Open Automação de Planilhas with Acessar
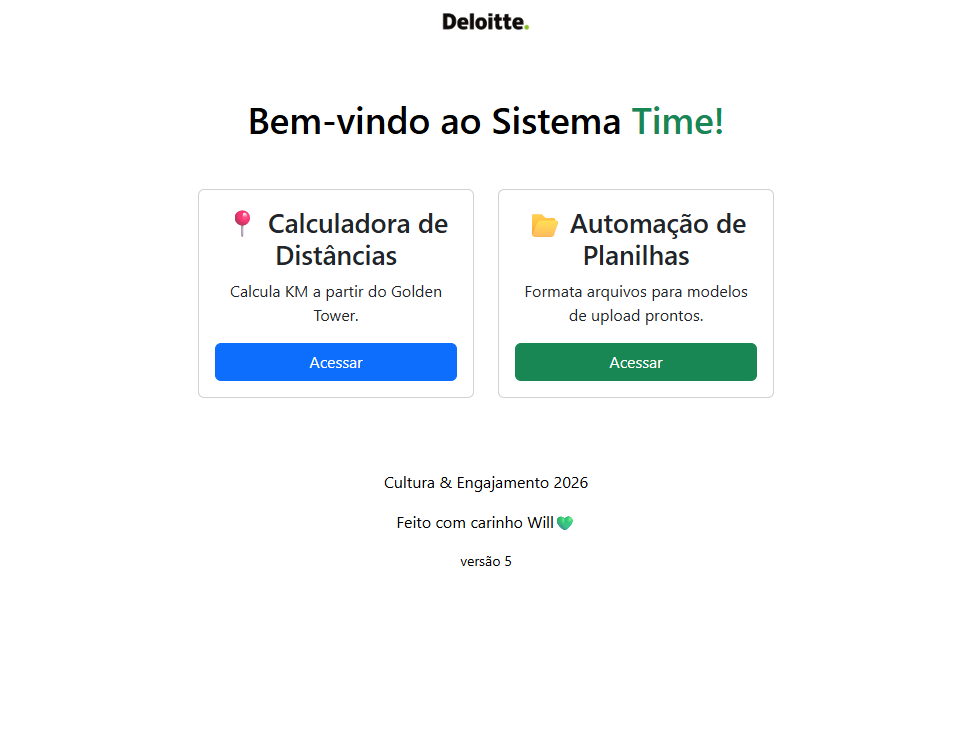 pos(636,362)
